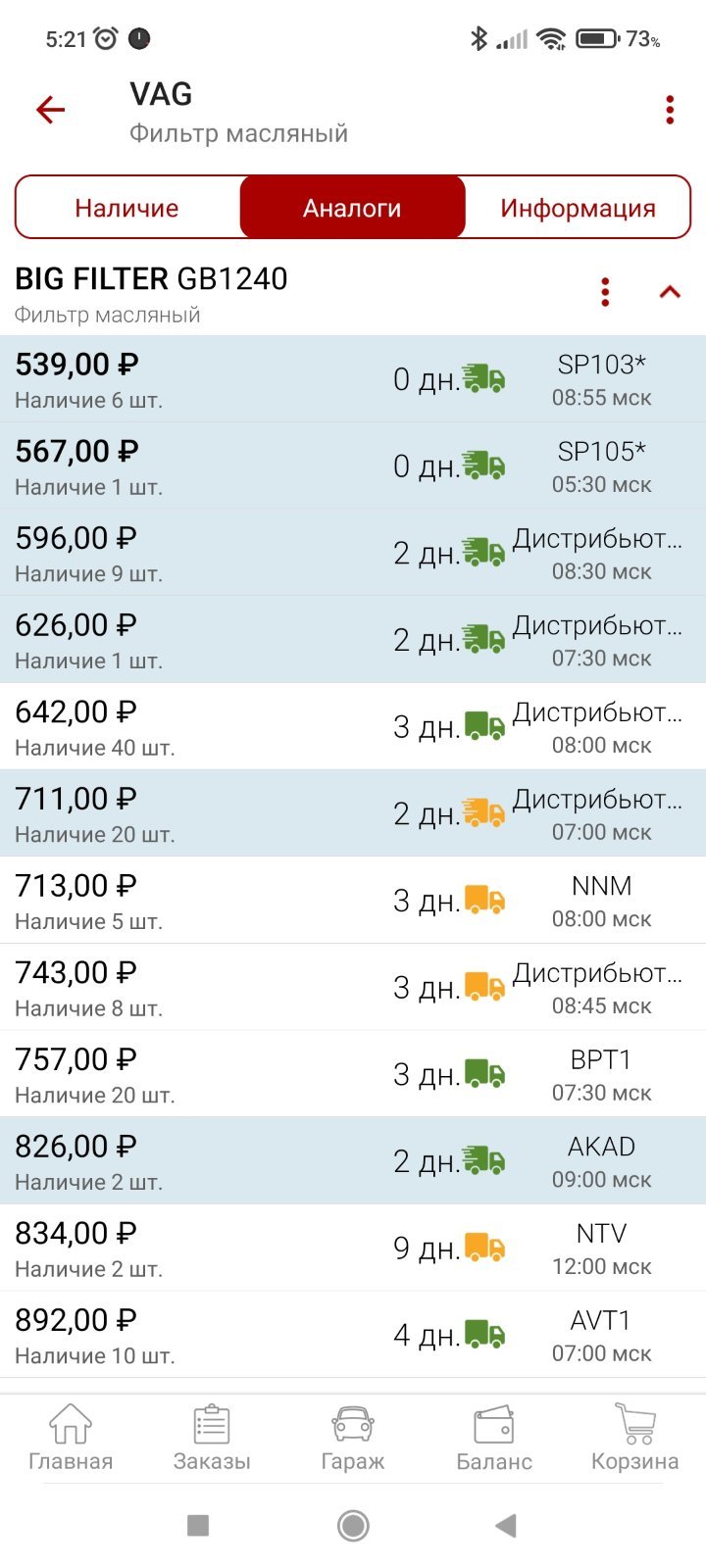Viewport: 706px width, 1568px height.
Task: Open the overflow menu beside VAG title
Action: coord(670,110)
